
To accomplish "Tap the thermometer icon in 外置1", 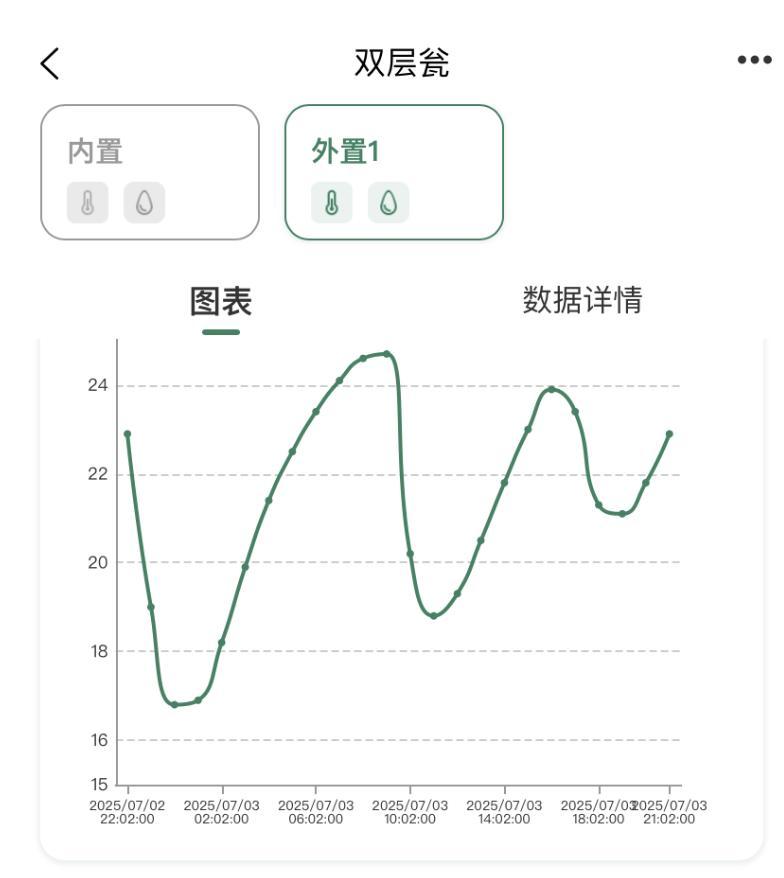I will (x=332, y=203).
